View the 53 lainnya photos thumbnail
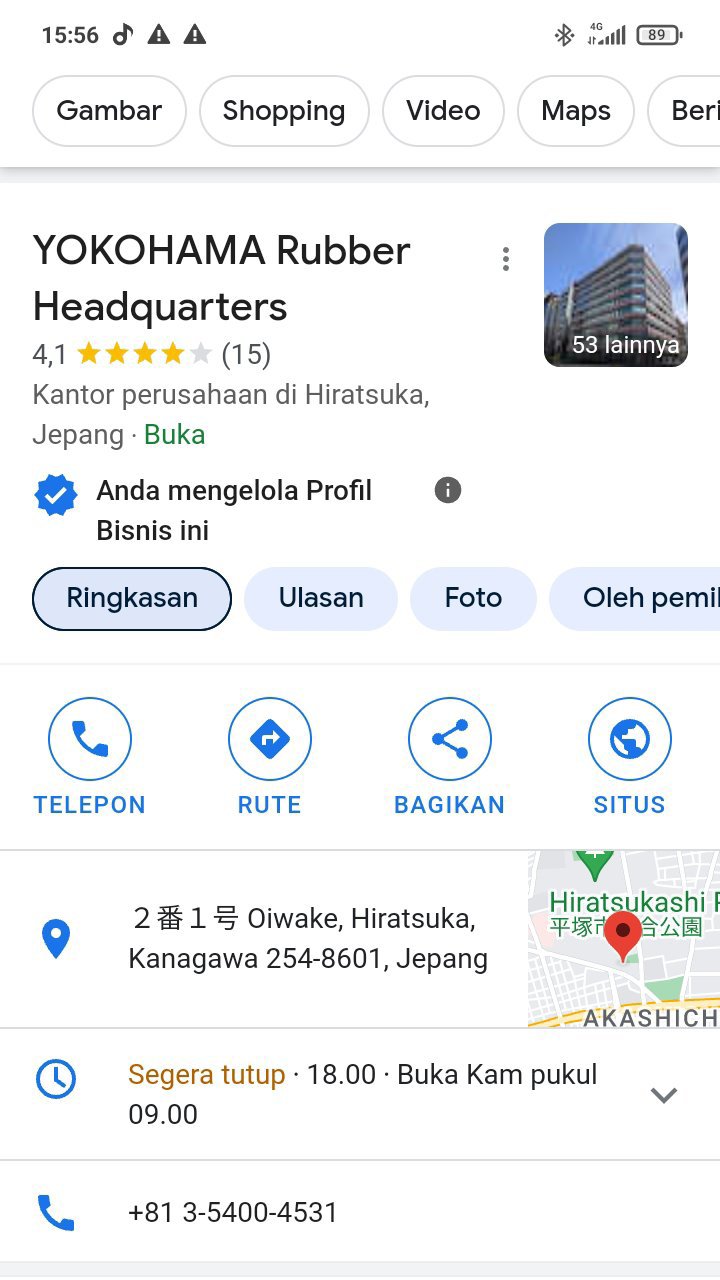This screenshot has width=720, height=1280. point(616,295)
